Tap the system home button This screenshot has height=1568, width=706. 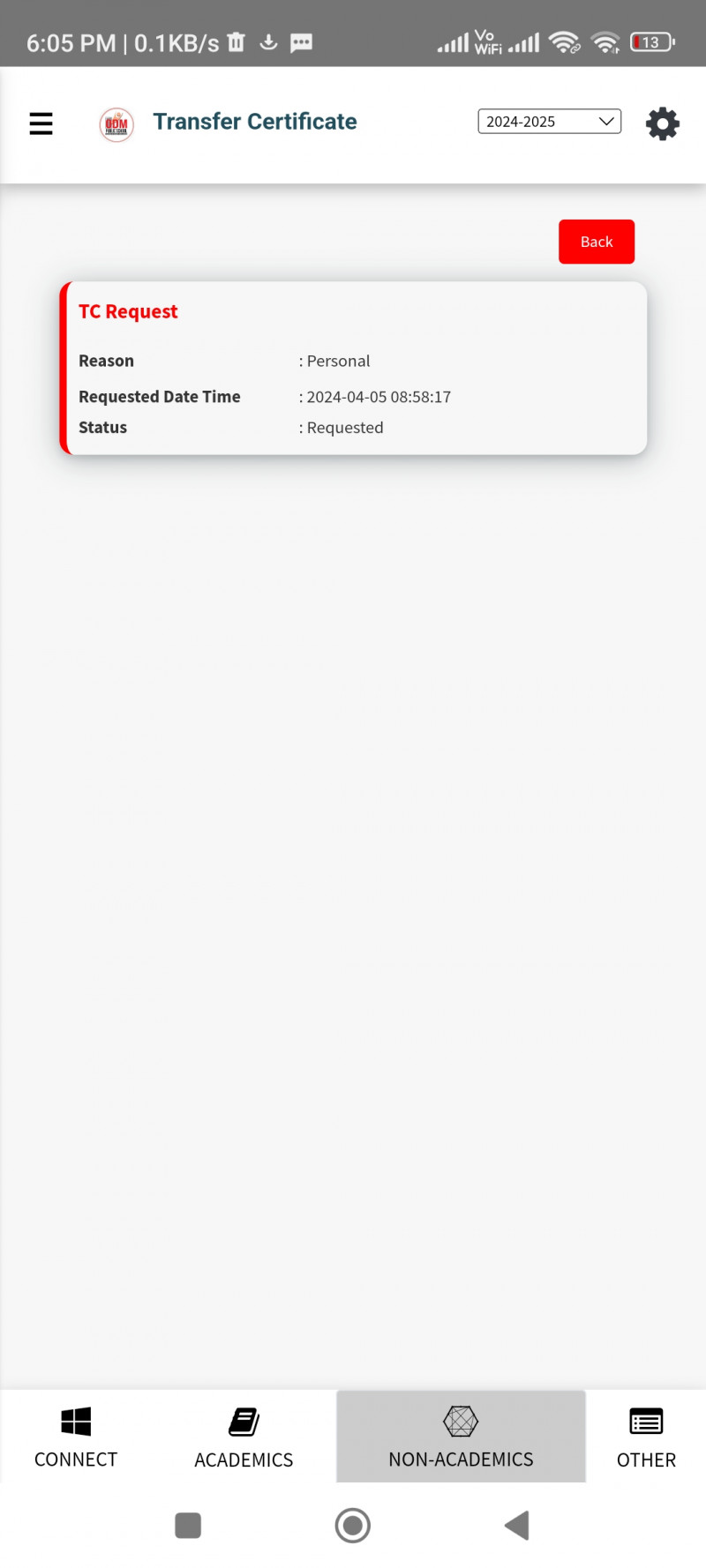click(353, 1525)
